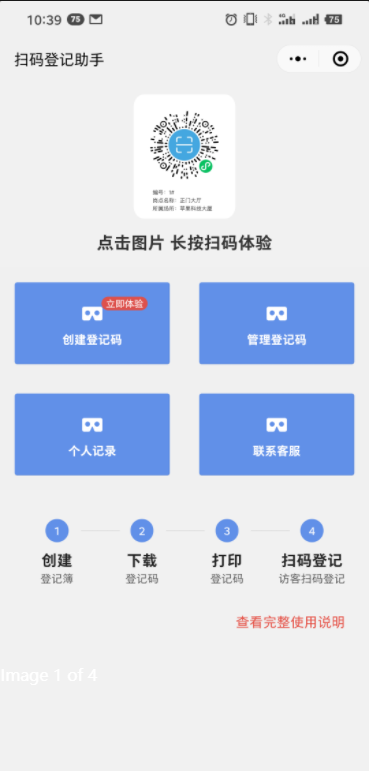The image size is (369, 771).
Task: Open 创建登记码 to create a registration code
Action: (x=92, y=323)
